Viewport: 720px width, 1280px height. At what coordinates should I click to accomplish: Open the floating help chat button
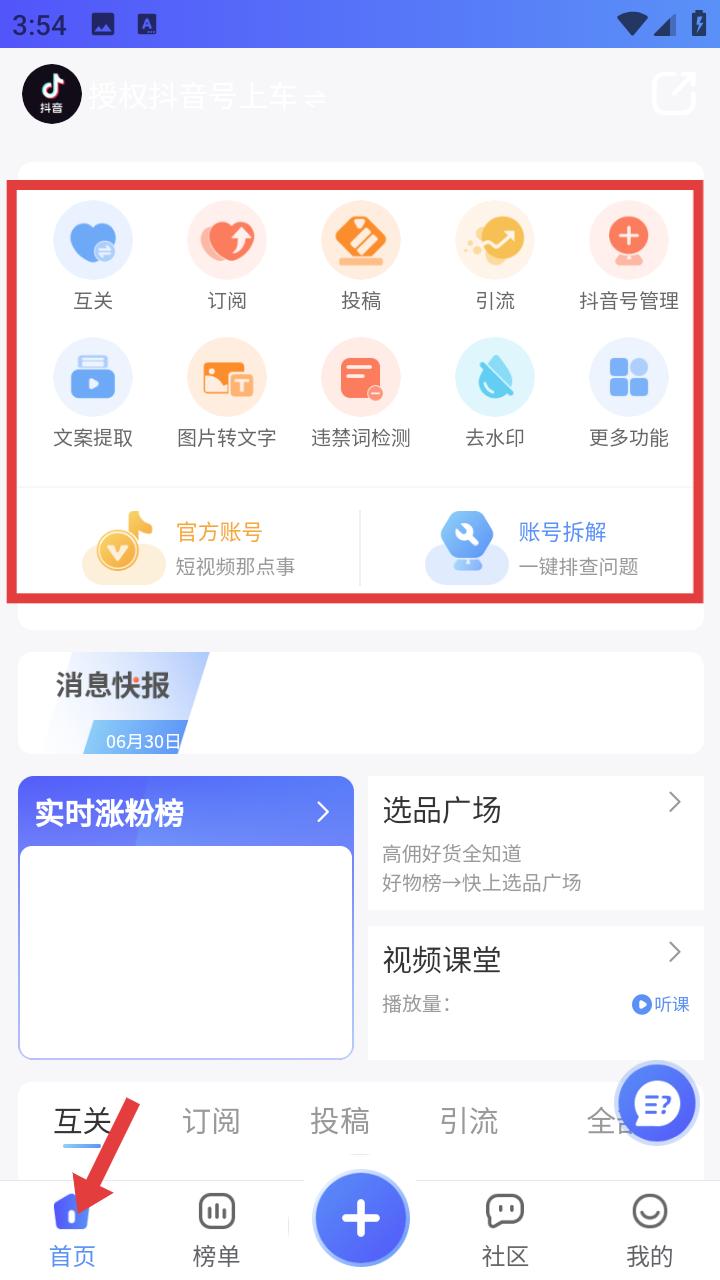tap(657, 1102)
